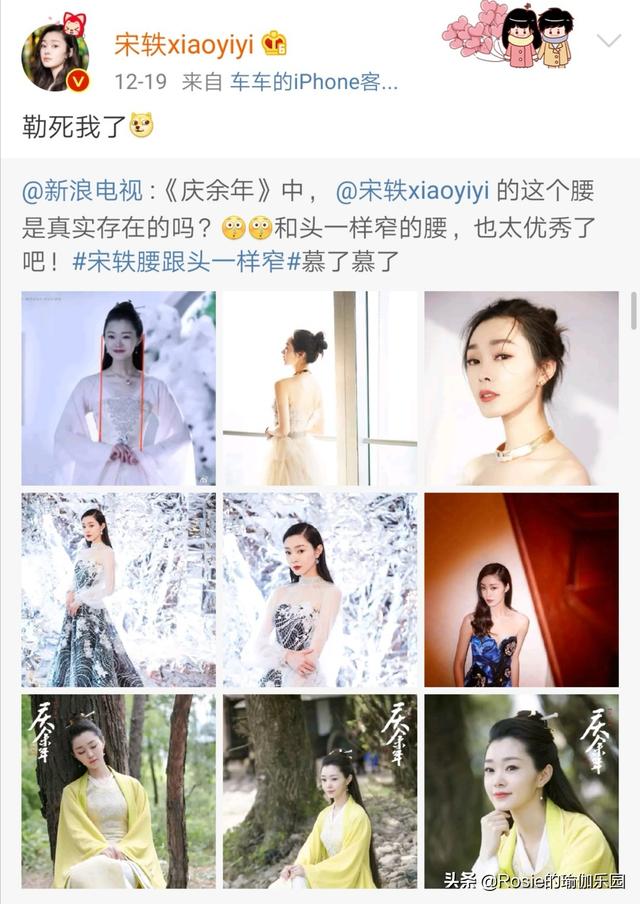This screenshot has width=640, height=904.
Task: Open the @宋轶xiaoyiyi mention in reposted text
Action: coord(414,187)
